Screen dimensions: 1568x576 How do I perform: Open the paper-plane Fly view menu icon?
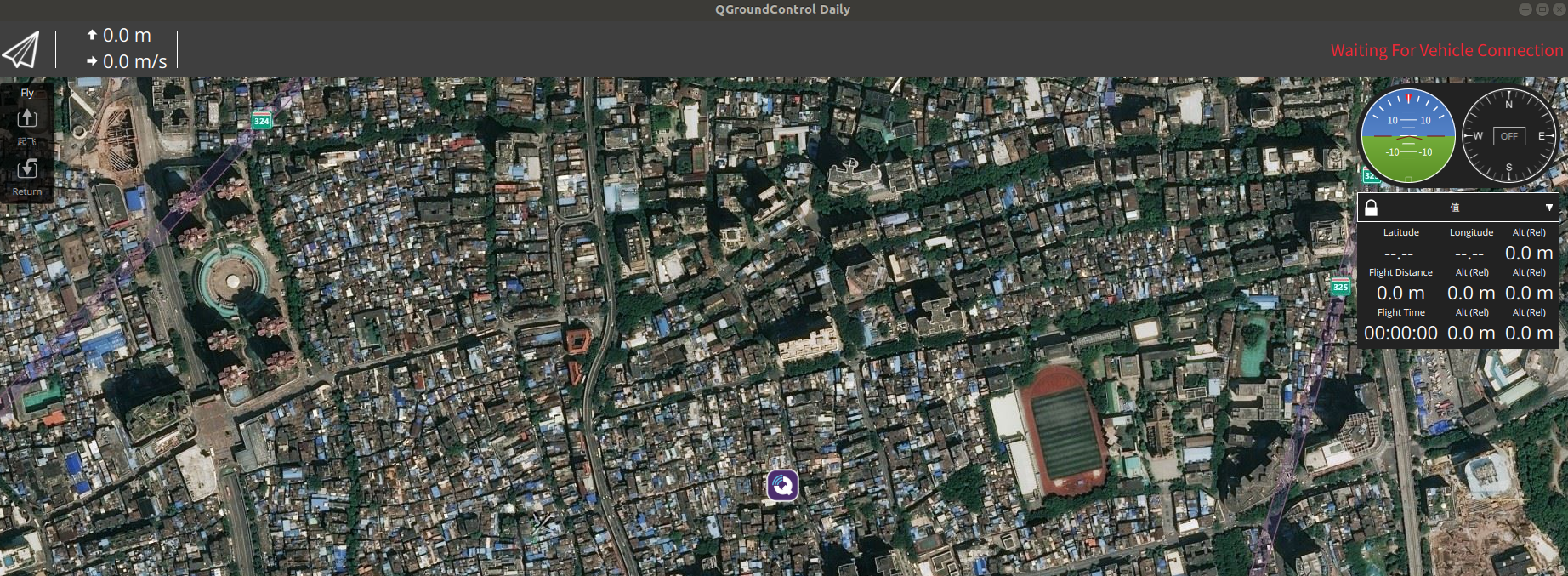pyautogui.click(x=21, y=50)
